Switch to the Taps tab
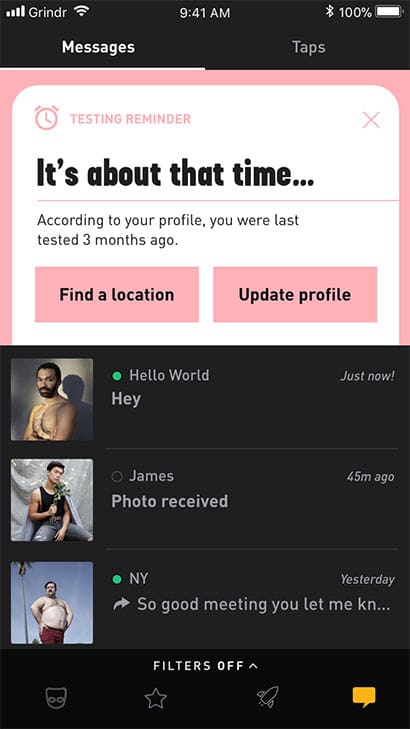 [x=308, y=47]
